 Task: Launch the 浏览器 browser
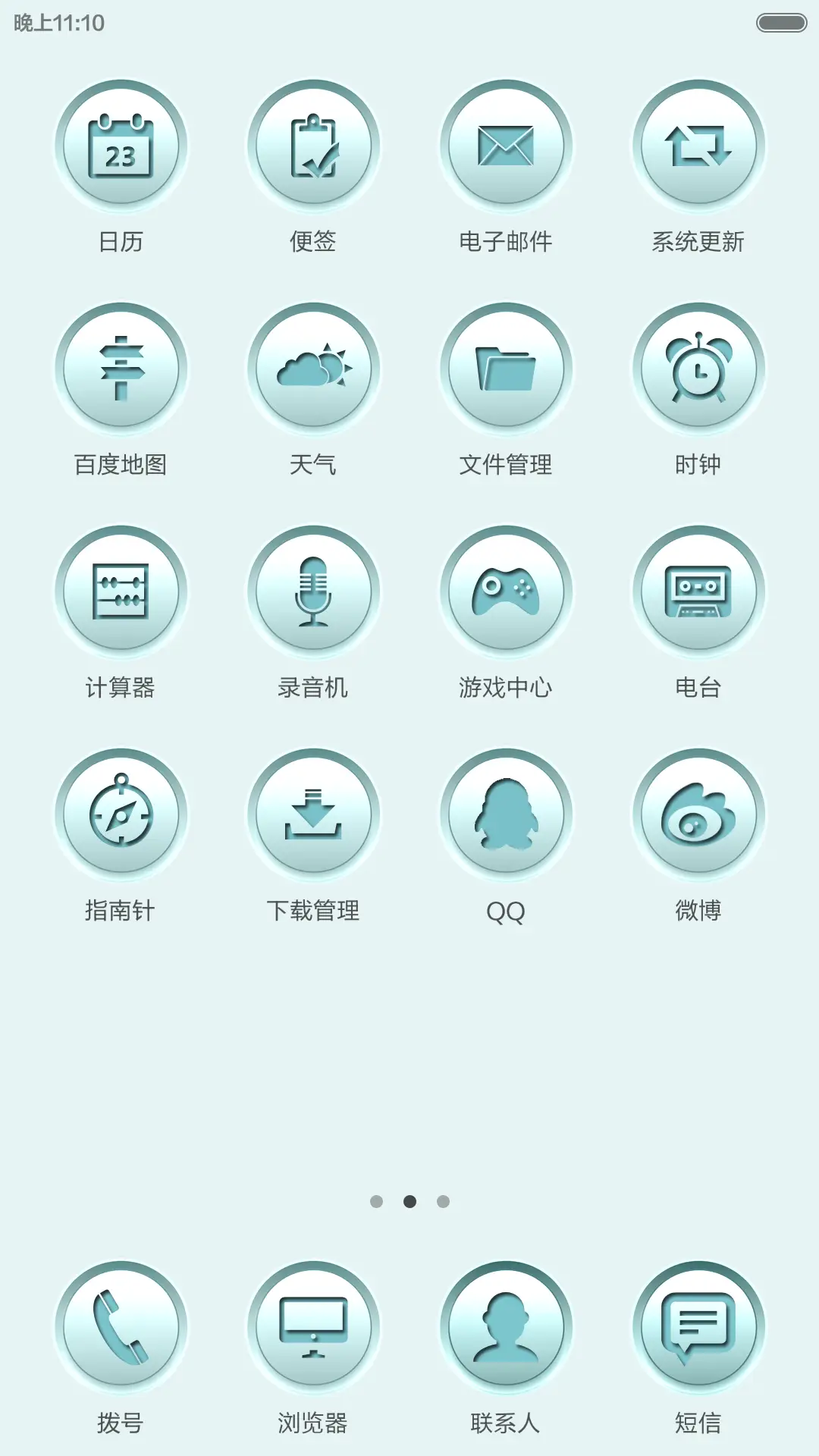click(x=314, y=1327)
